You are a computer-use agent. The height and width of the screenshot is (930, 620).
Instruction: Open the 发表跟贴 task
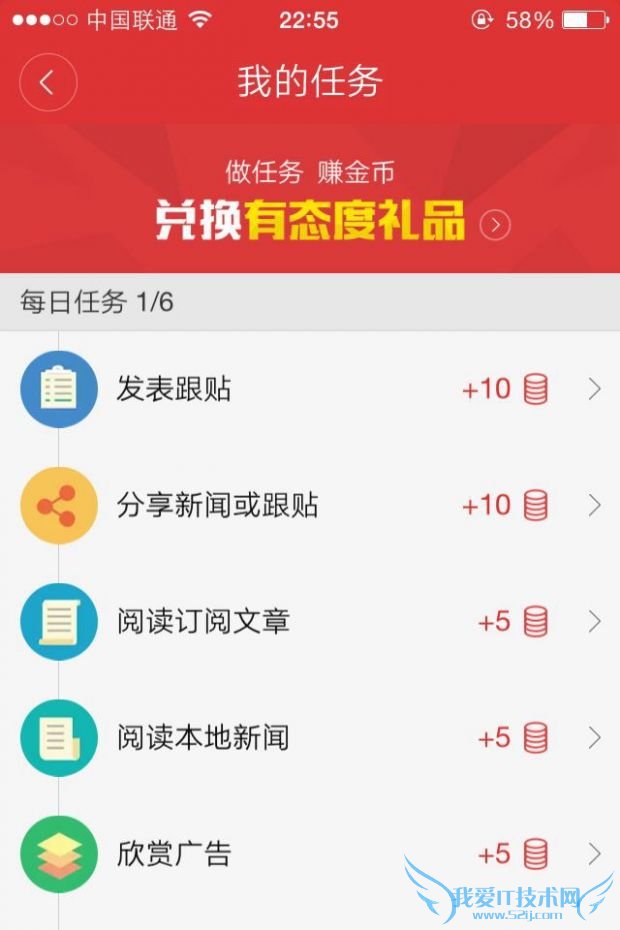point(310,390)
